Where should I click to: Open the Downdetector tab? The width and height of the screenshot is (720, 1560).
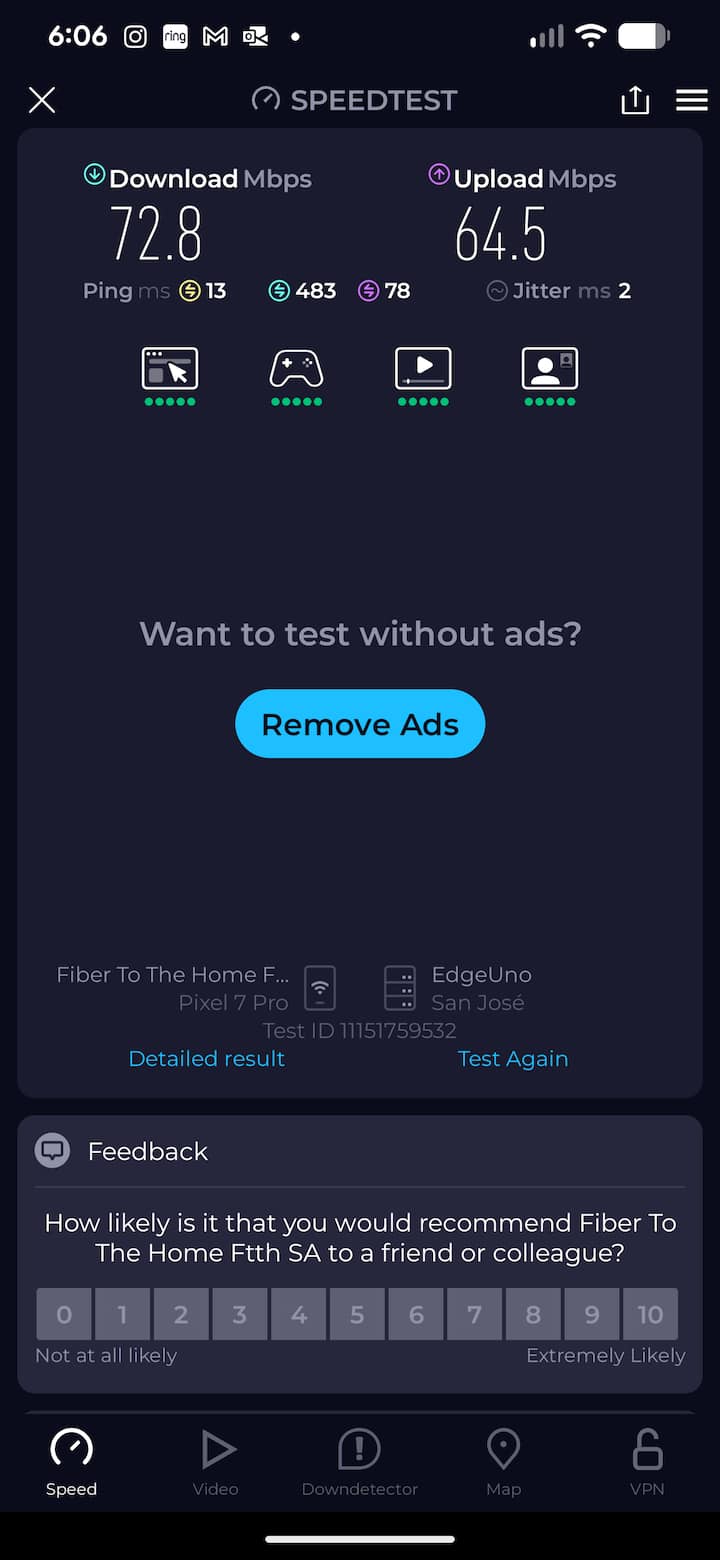[360, 1462]
